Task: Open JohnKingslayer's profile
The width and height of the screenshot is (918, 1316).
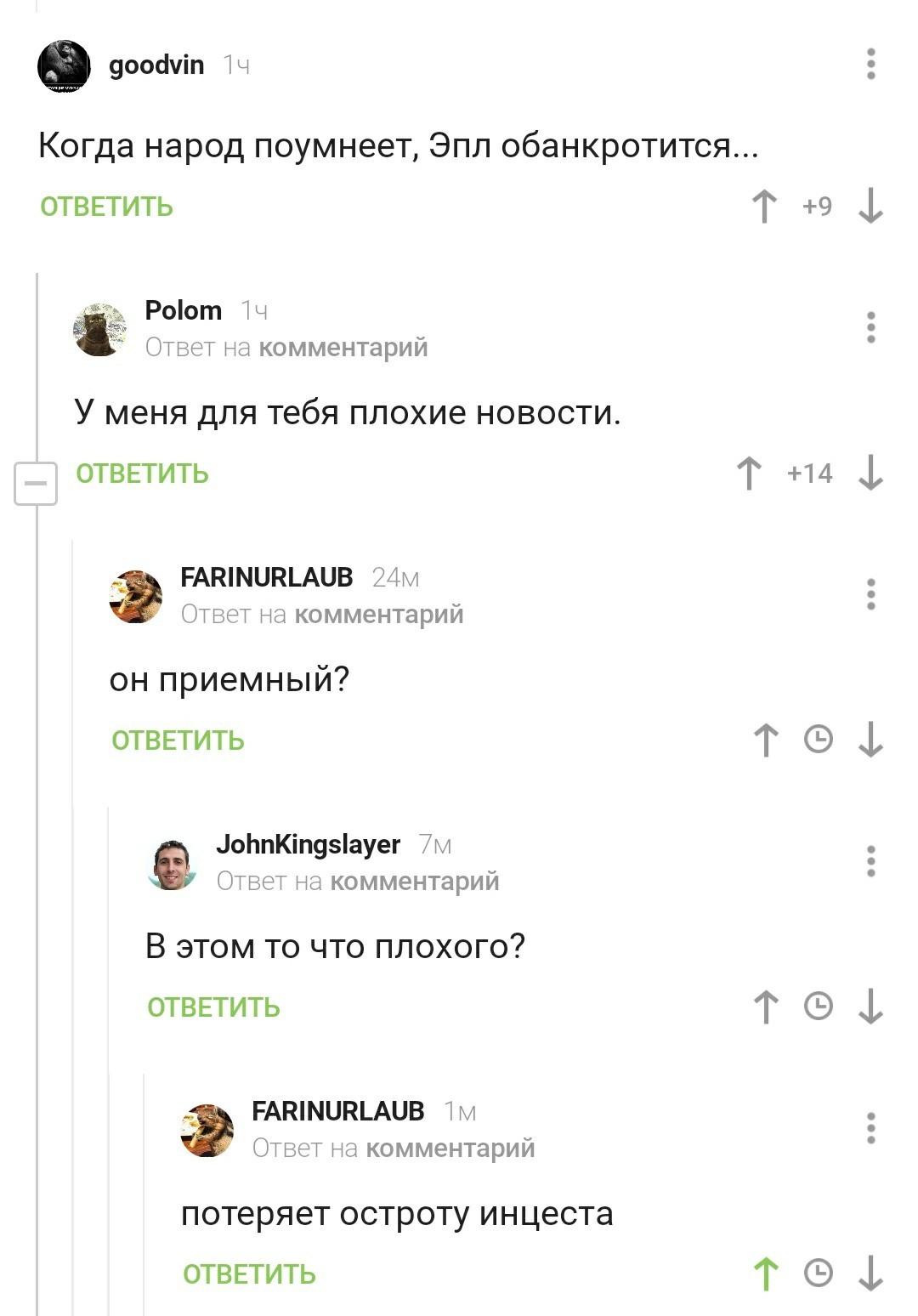Action: (x=307, y=844)
